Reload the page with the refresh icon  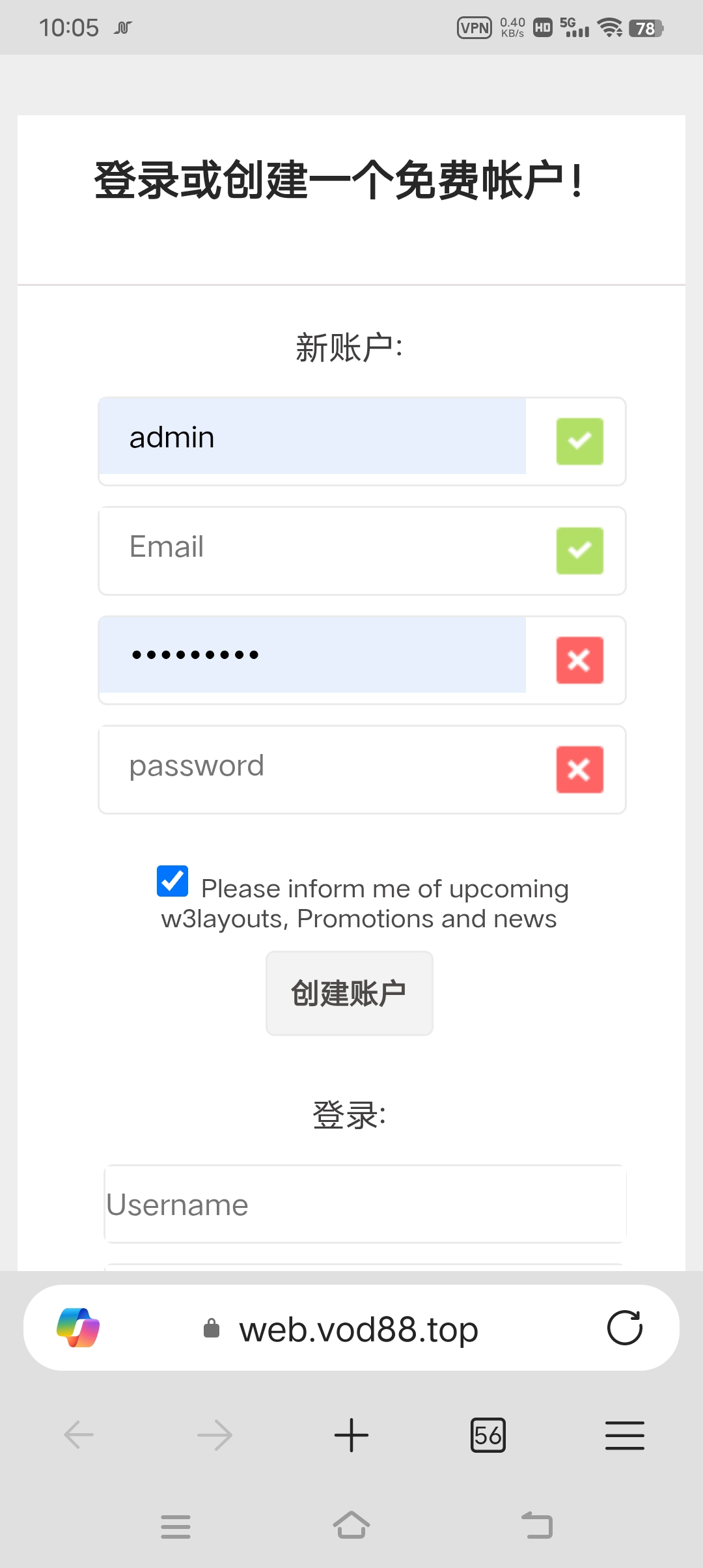point(625,1327)
